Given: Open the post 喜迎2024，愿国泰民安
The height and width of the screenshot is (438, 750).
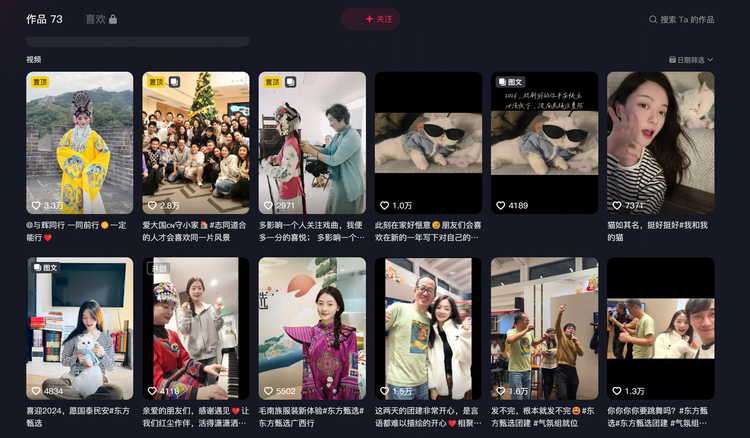Looking at the screenshot, I should click(x=79, y=328).
